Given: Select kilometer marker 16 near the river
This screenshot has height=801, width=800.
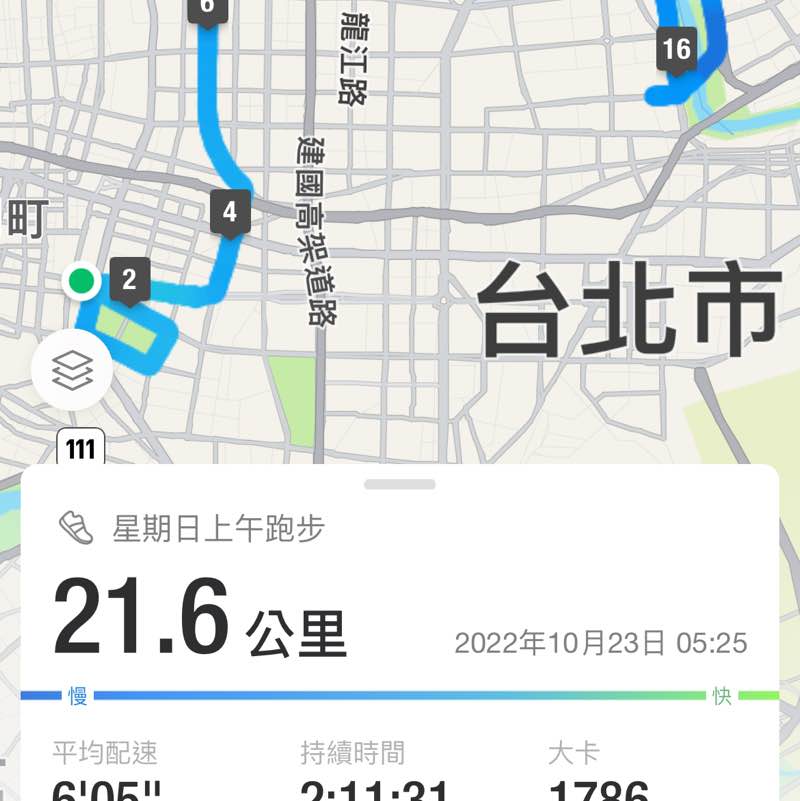Looking at the screenshot, I should click(676, 45).
